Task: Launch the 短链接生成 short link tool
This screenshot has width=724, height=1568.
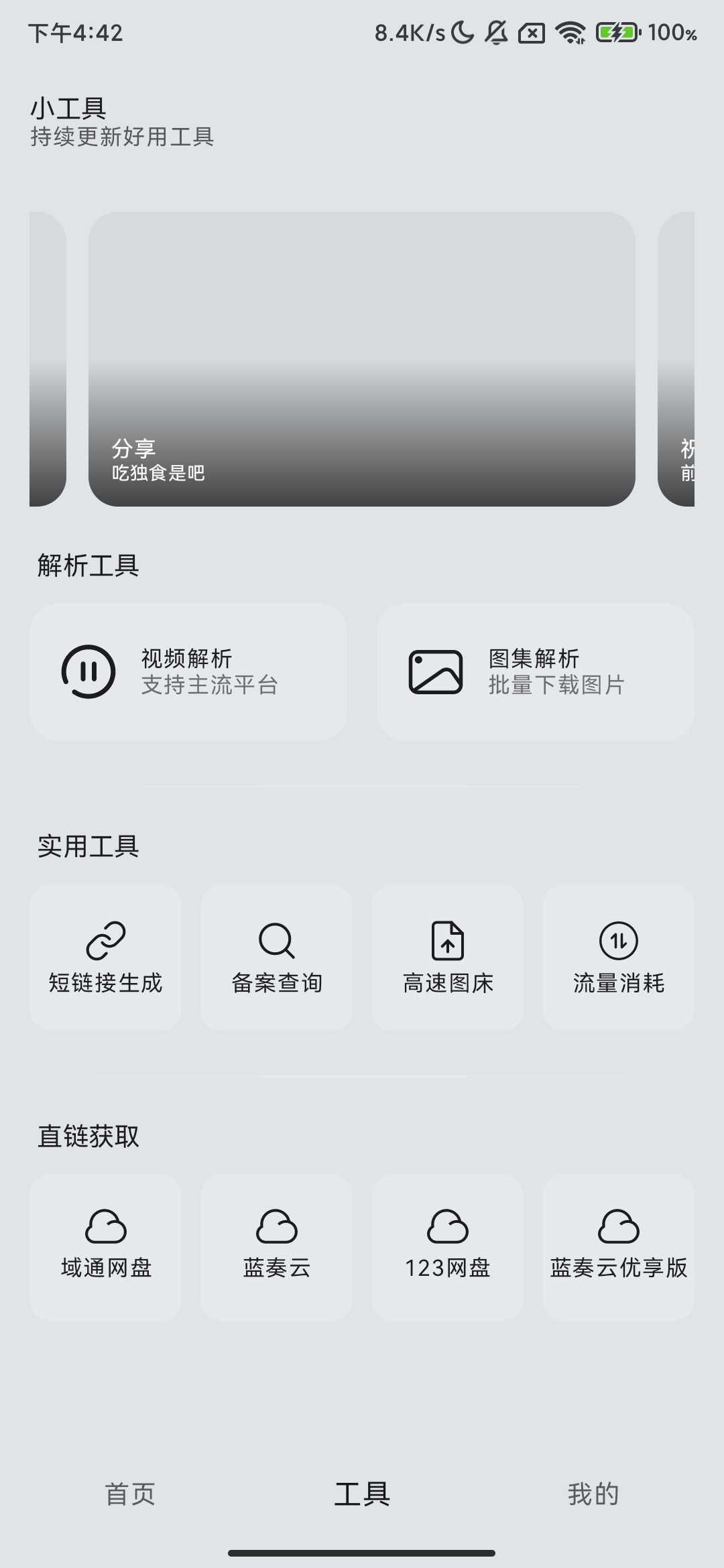Action: click(x=105, y=957)
